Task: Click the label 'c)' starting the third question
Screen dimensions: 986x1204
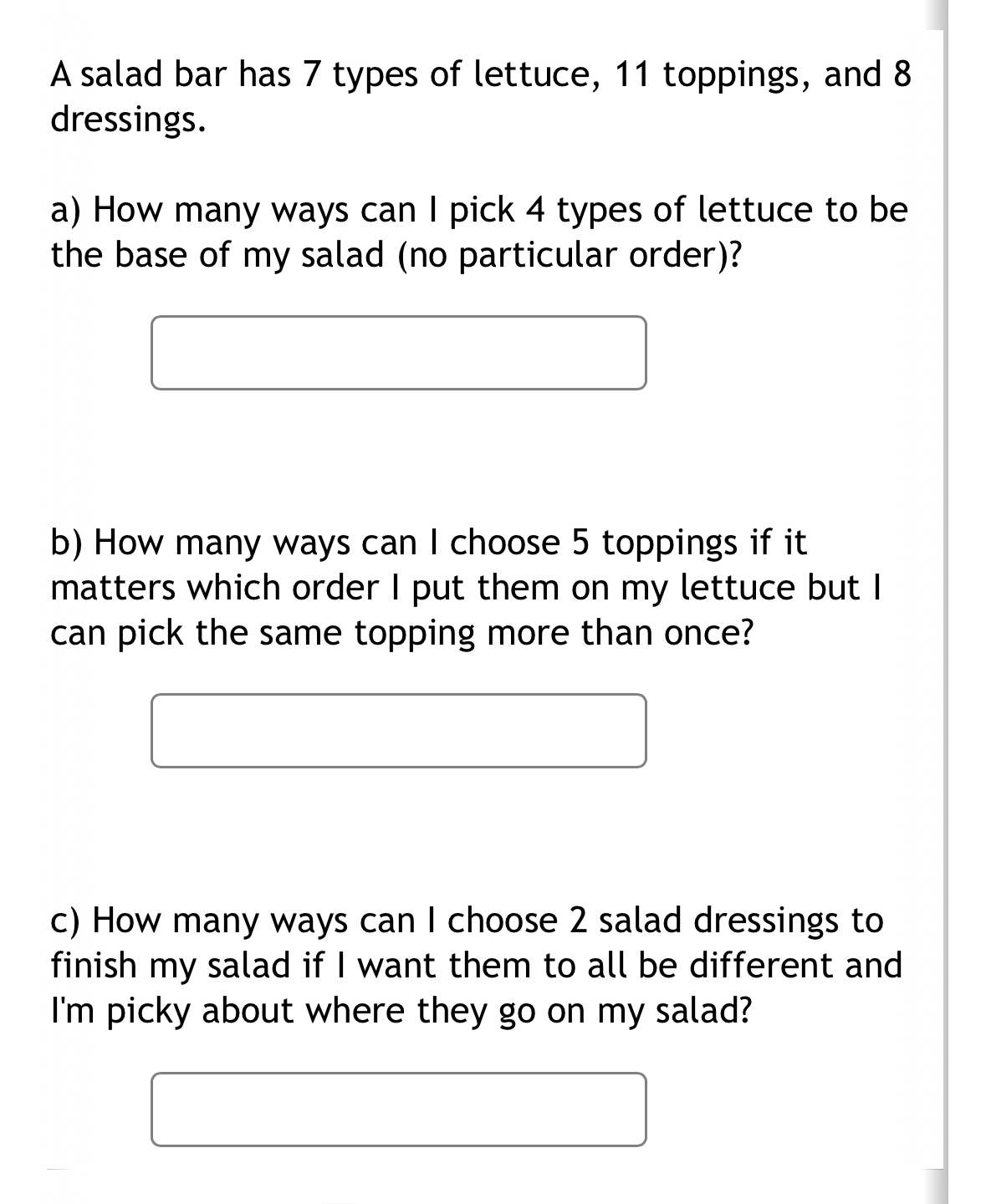Action: pyautogui.click(x=64, y=921)
